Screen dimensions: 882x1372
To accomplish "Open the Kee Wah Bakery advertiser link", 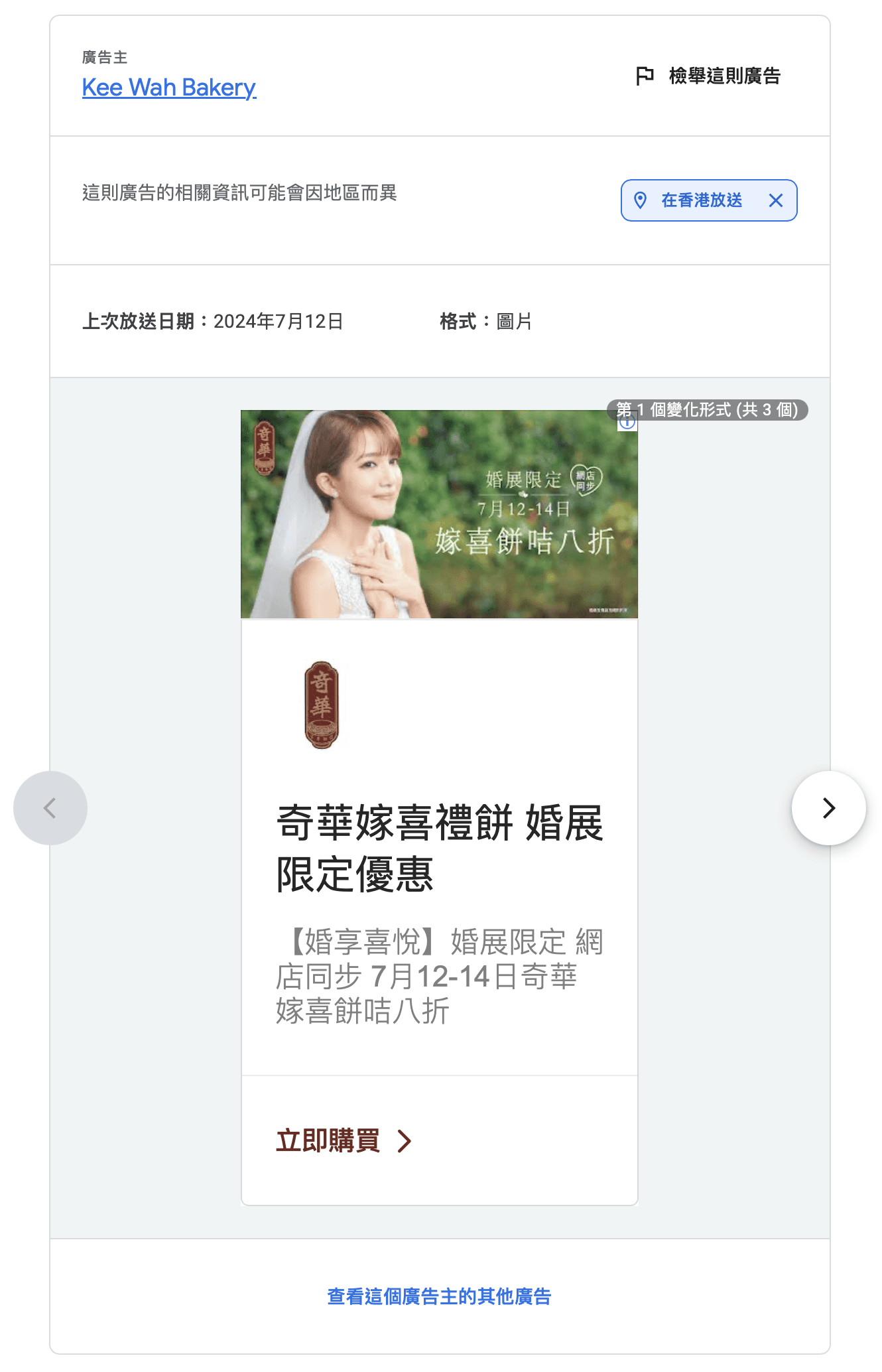I will [x=169, y=88].
